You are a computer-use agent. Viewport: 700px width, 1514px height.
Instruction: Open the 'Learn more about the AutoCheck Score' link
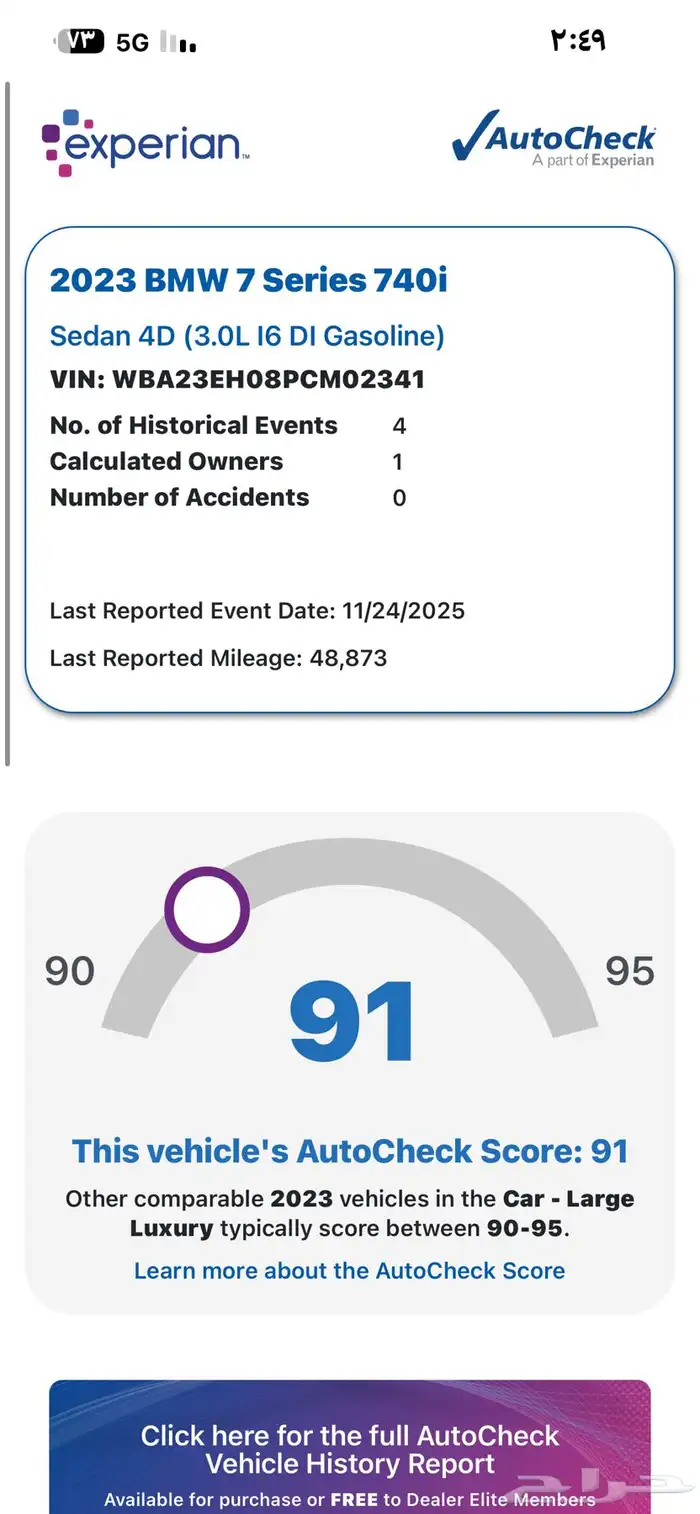(349, 1270)
